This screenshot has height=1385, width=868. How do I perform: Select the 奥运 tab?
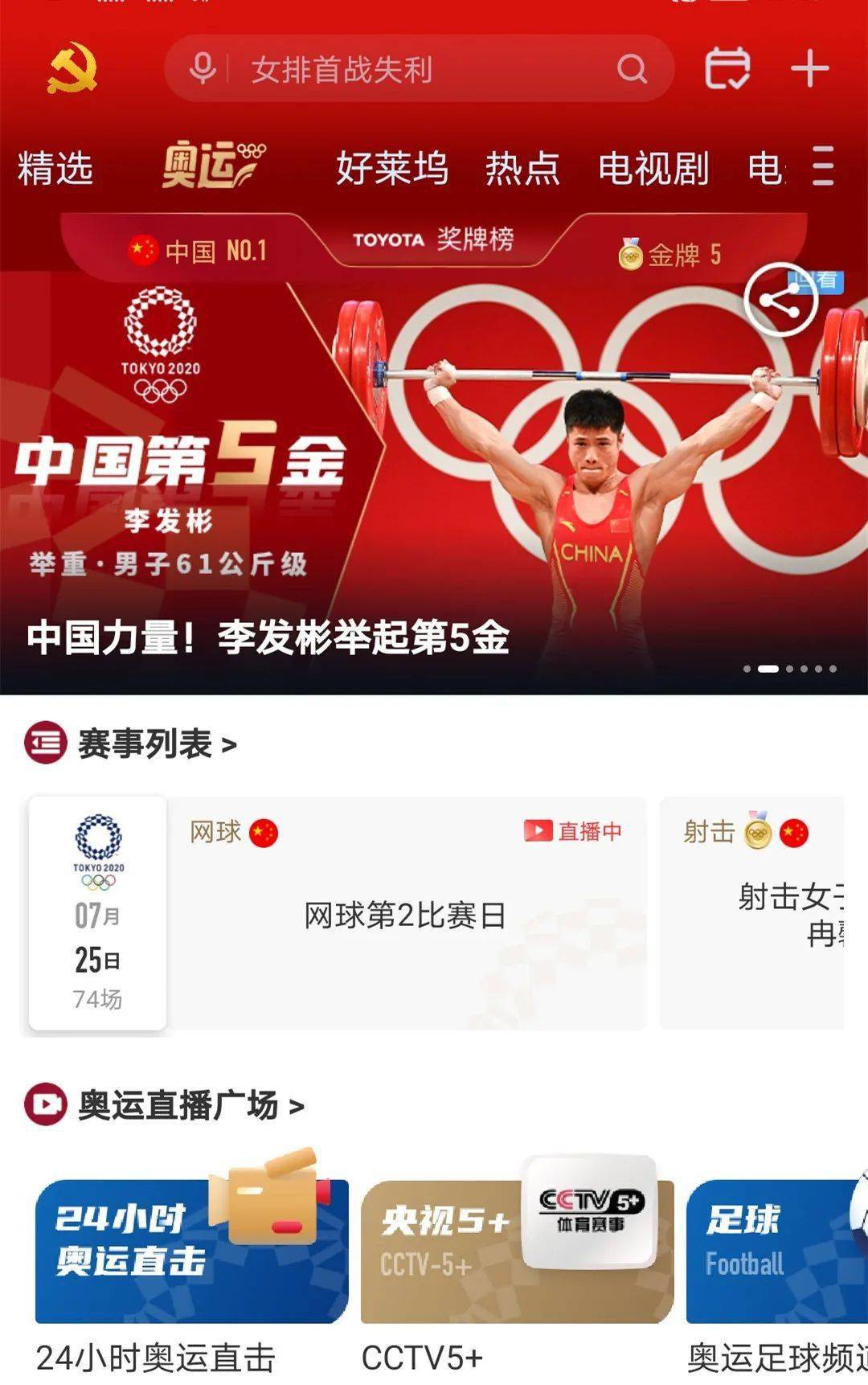tap(213, 165)
